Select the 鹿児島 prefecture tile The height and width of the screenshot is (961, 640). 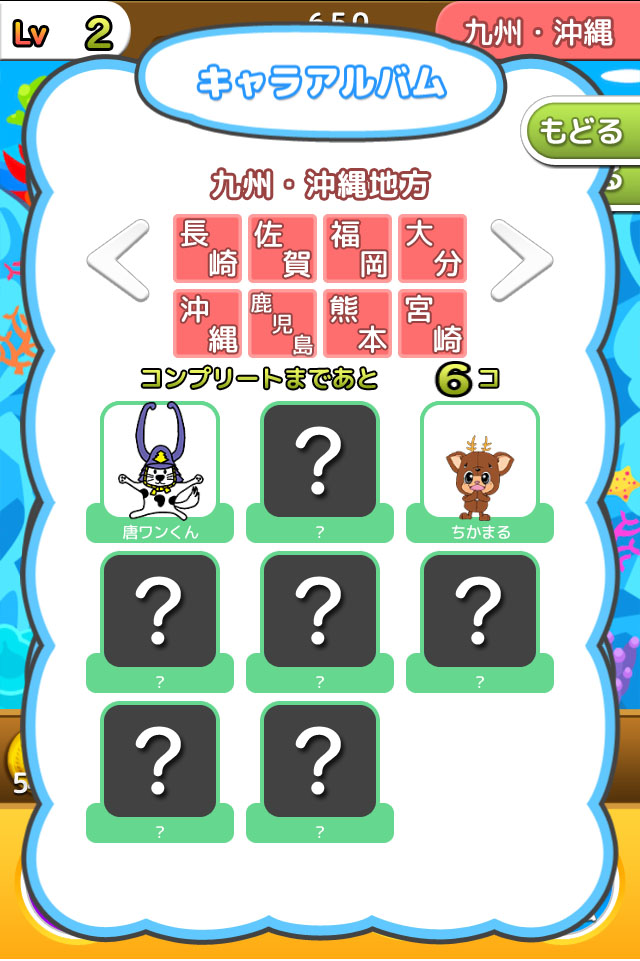283,324
